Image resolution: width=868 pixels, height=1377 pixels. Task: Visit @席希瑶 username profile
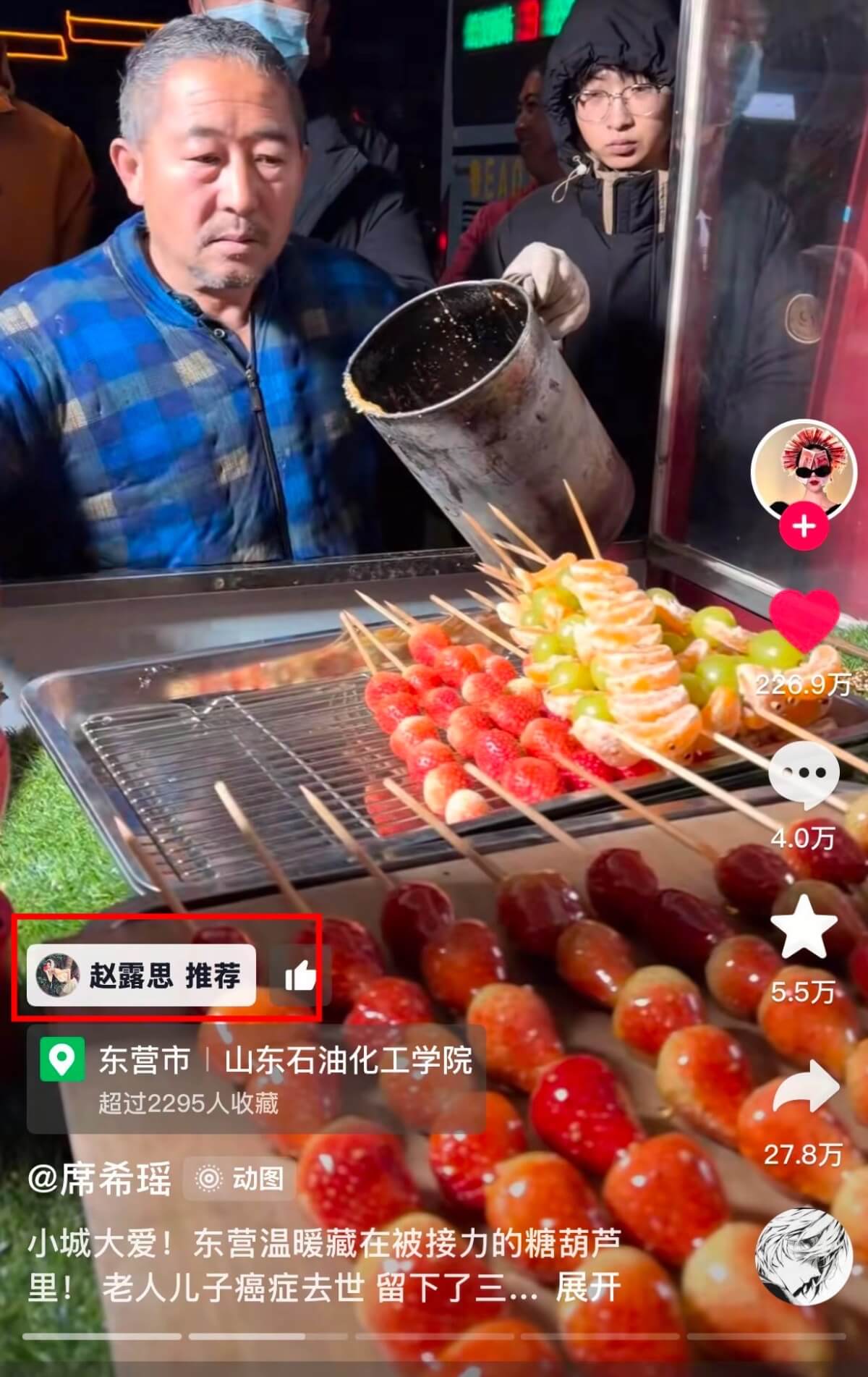tap(100, 1180)
